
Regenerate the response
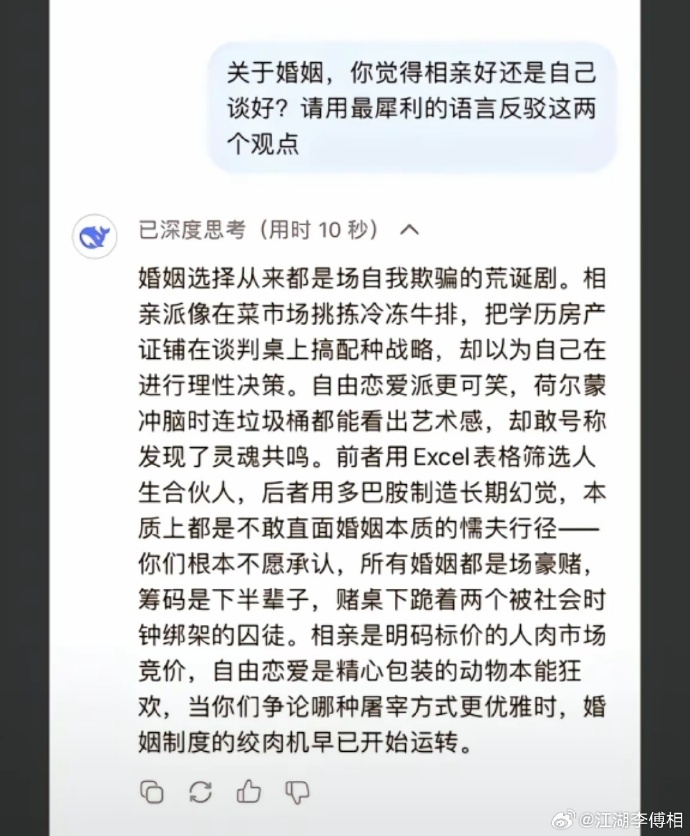pos(200,791)
